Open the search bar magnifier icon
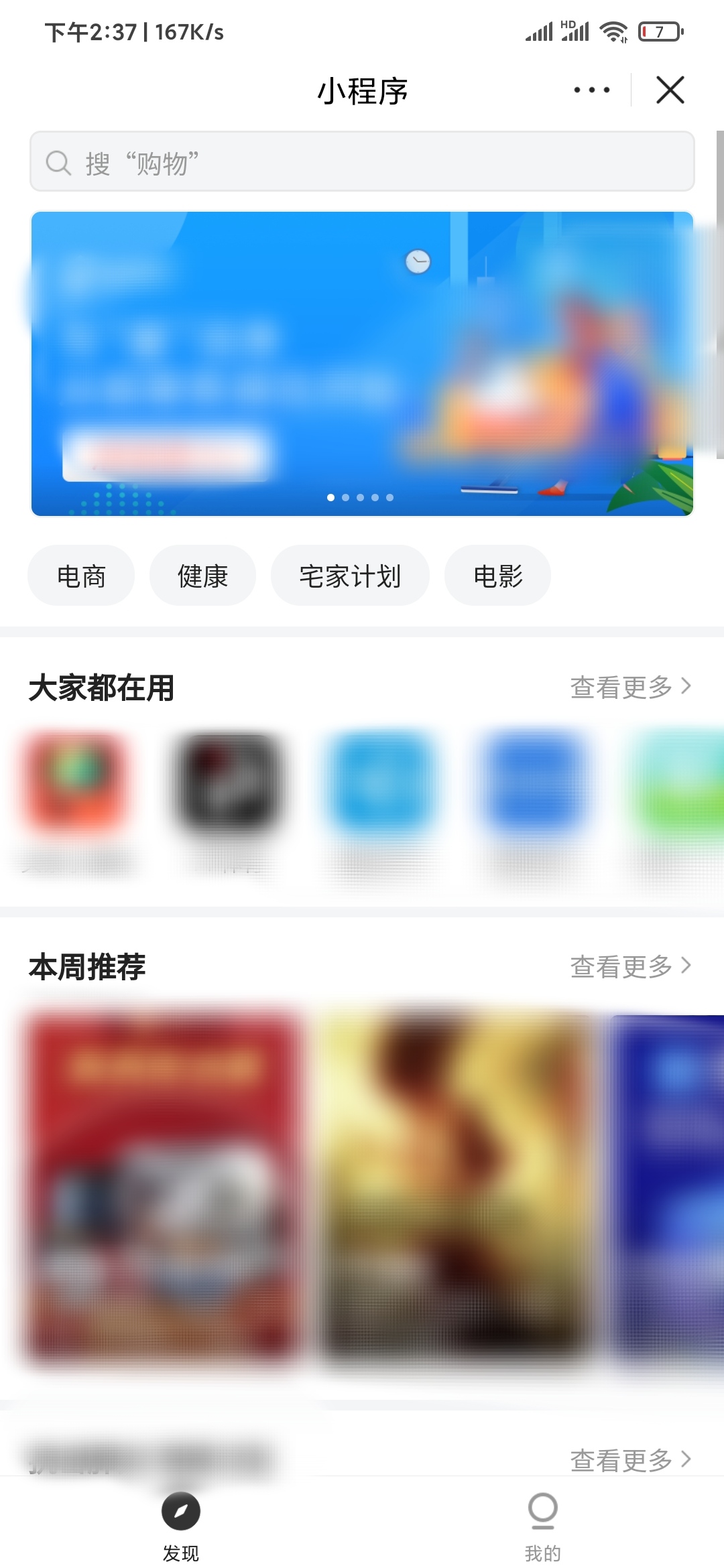The image size is (724, 1568). coord(59,161)
